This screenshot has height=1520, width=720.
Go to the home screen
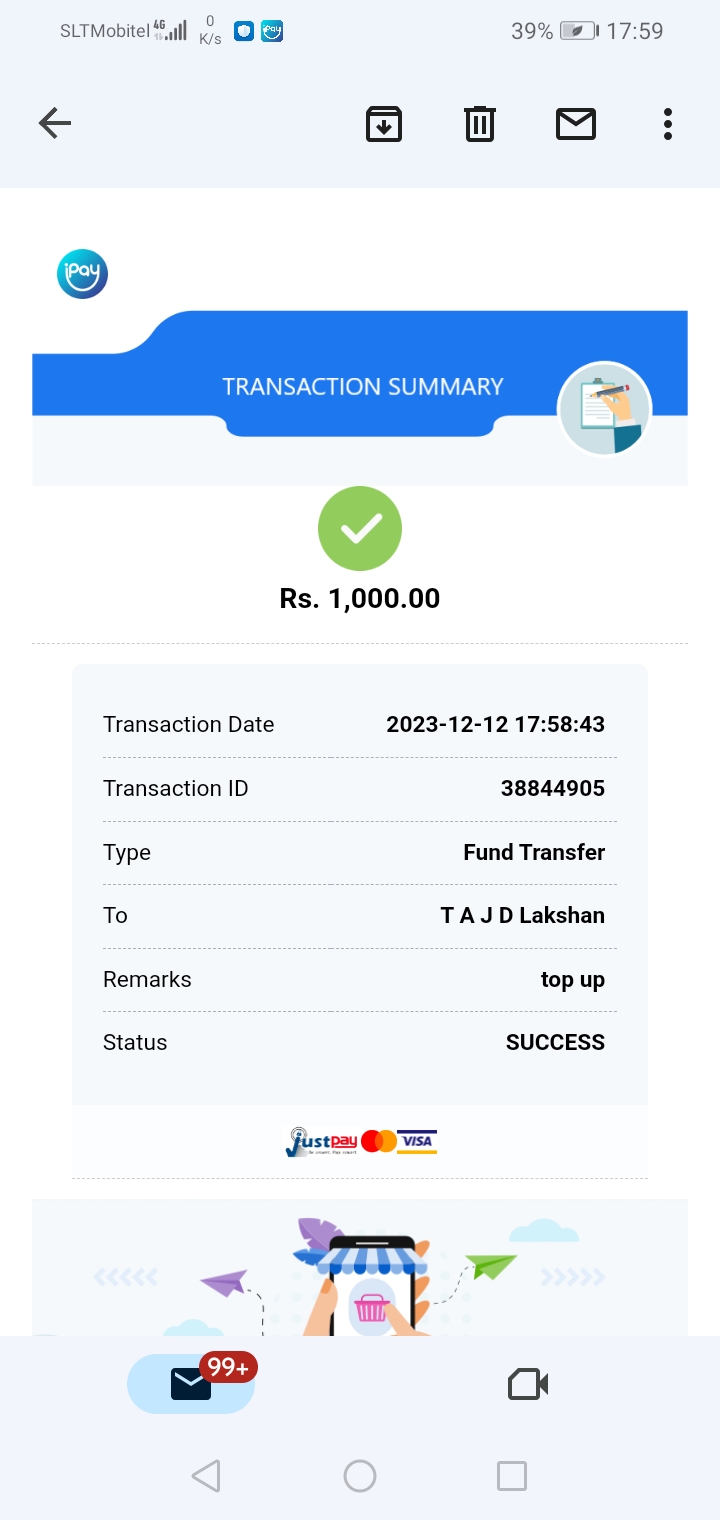pyautogui.click(x=360, y=1476)
